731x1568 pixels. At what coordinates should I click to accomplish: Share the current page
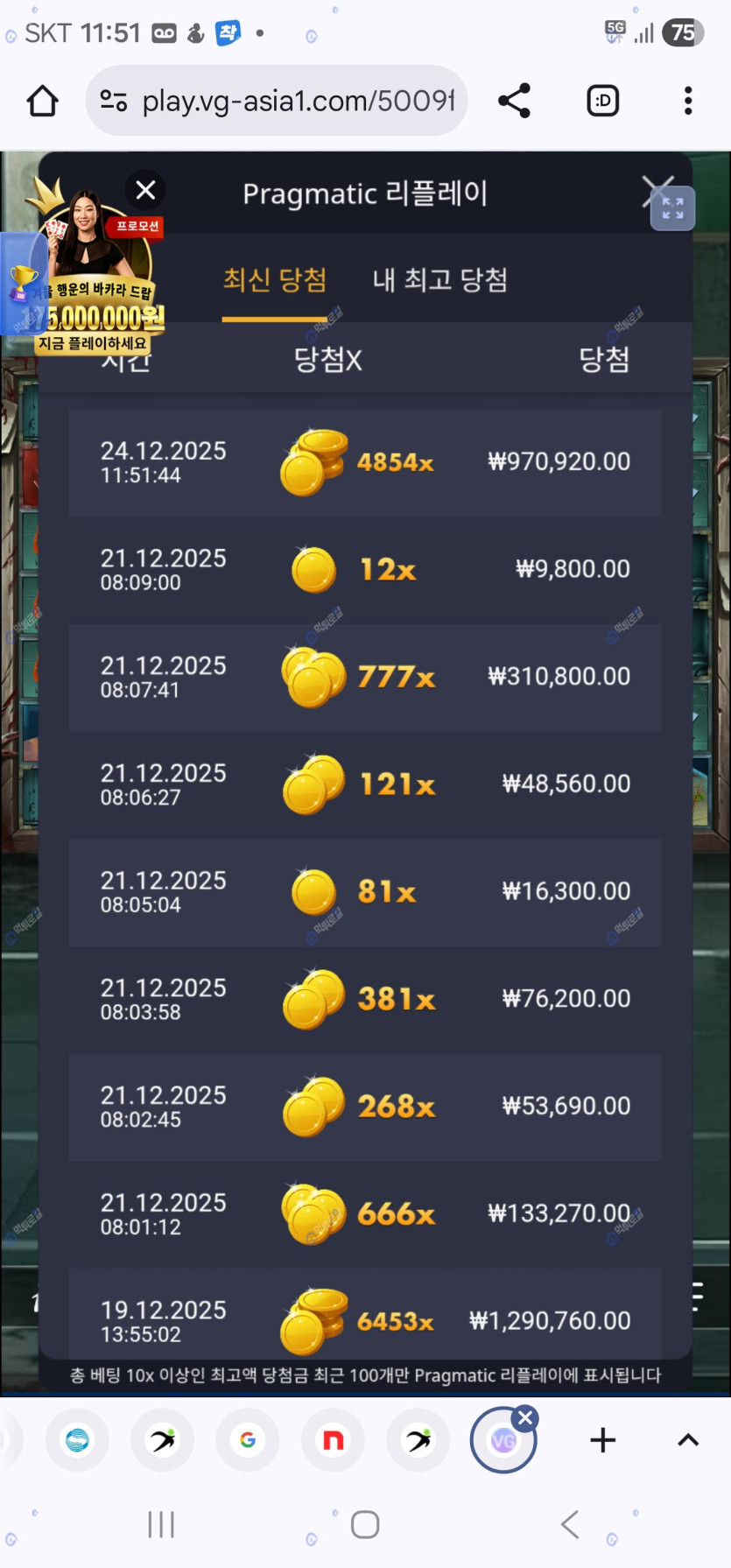(x=514, y=102)
